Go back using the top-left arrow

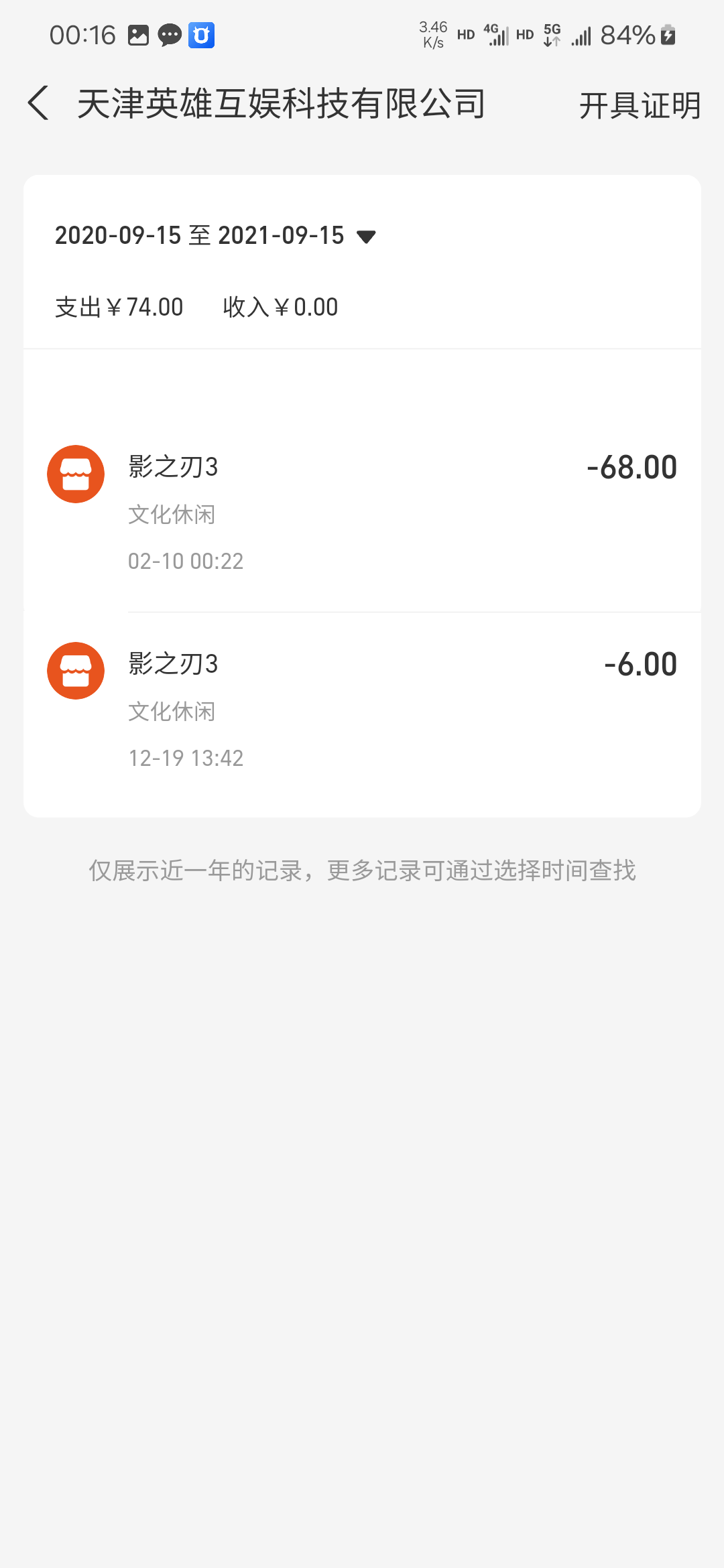(x=39, y=103)
